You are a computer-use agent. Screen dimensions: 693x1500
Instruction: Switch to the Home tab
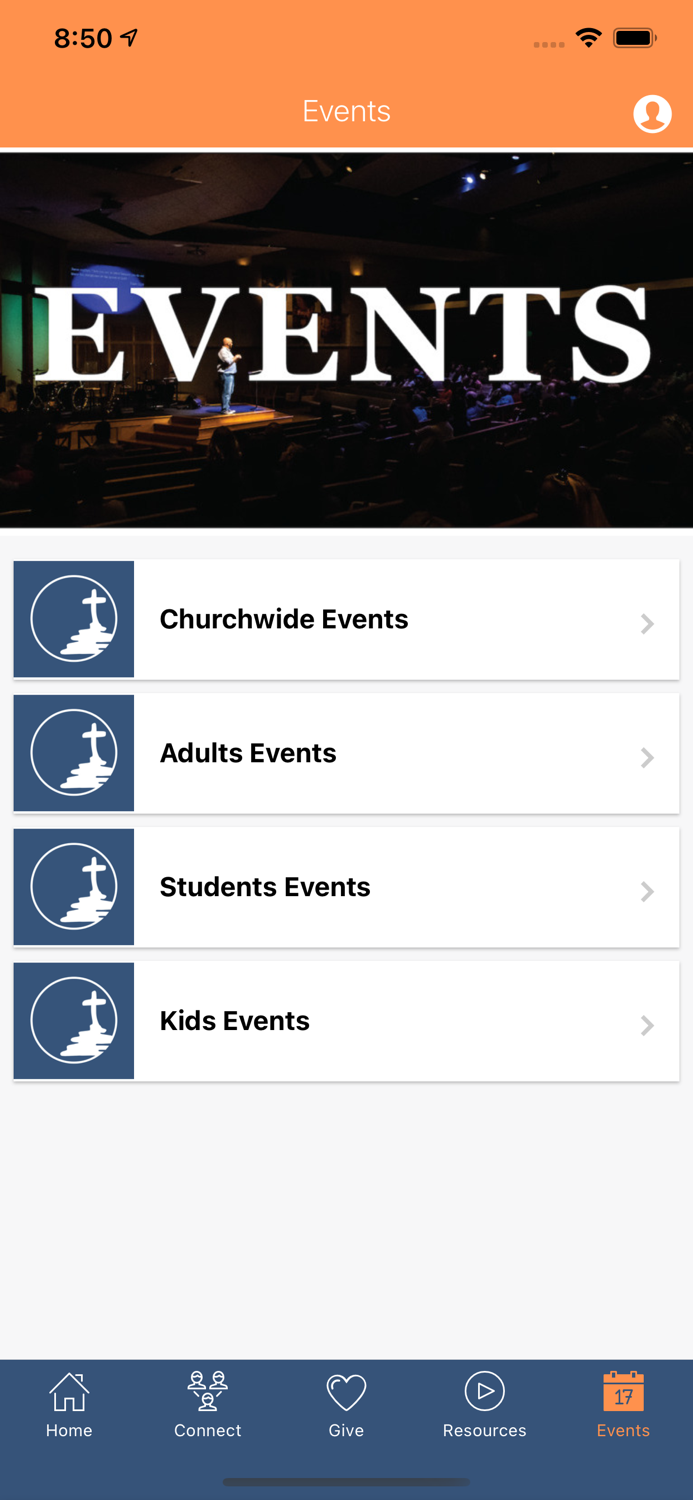(69, 1405)
